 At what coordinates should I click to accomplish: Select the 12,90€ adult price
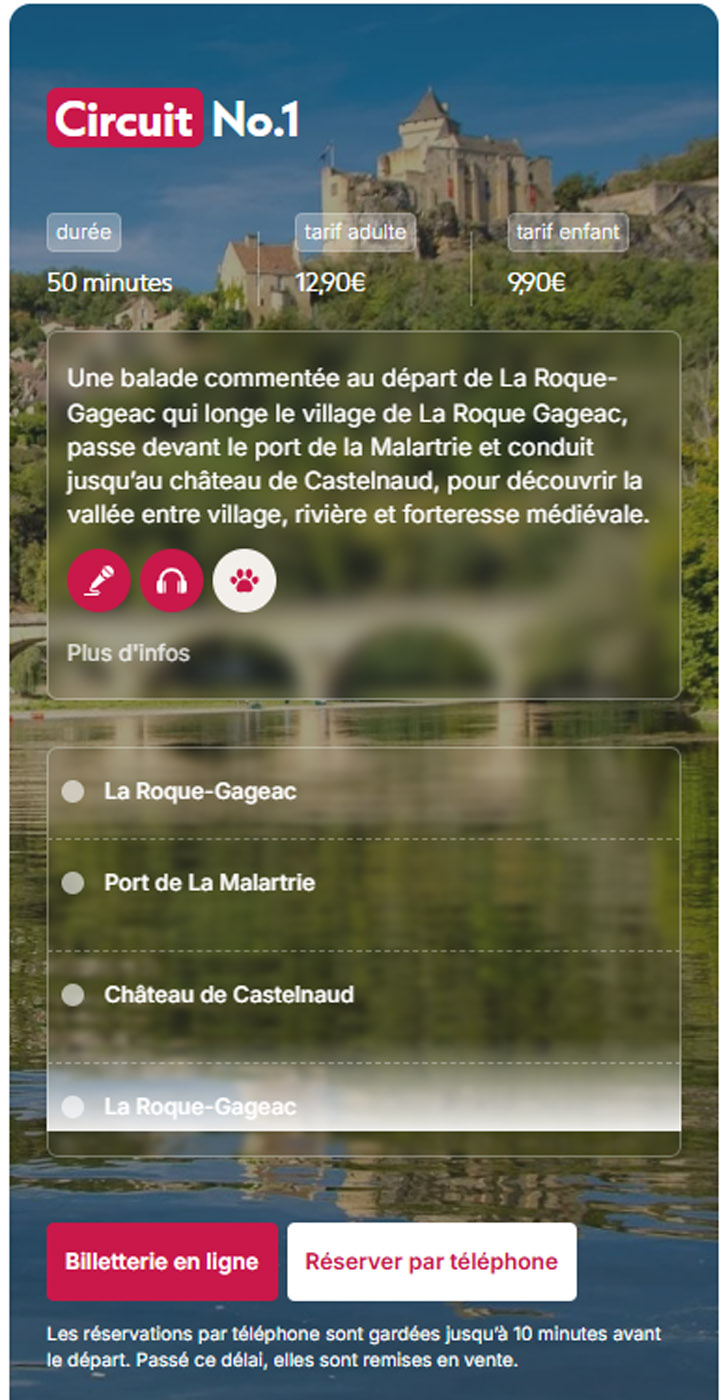330,281
